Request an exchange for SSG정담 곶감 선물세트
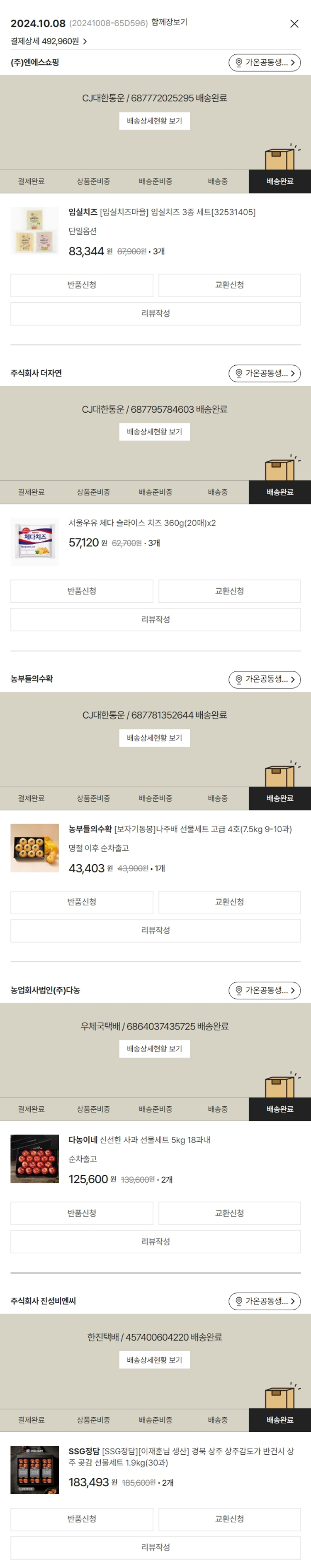311x1568 pixels. point(229,1519)
